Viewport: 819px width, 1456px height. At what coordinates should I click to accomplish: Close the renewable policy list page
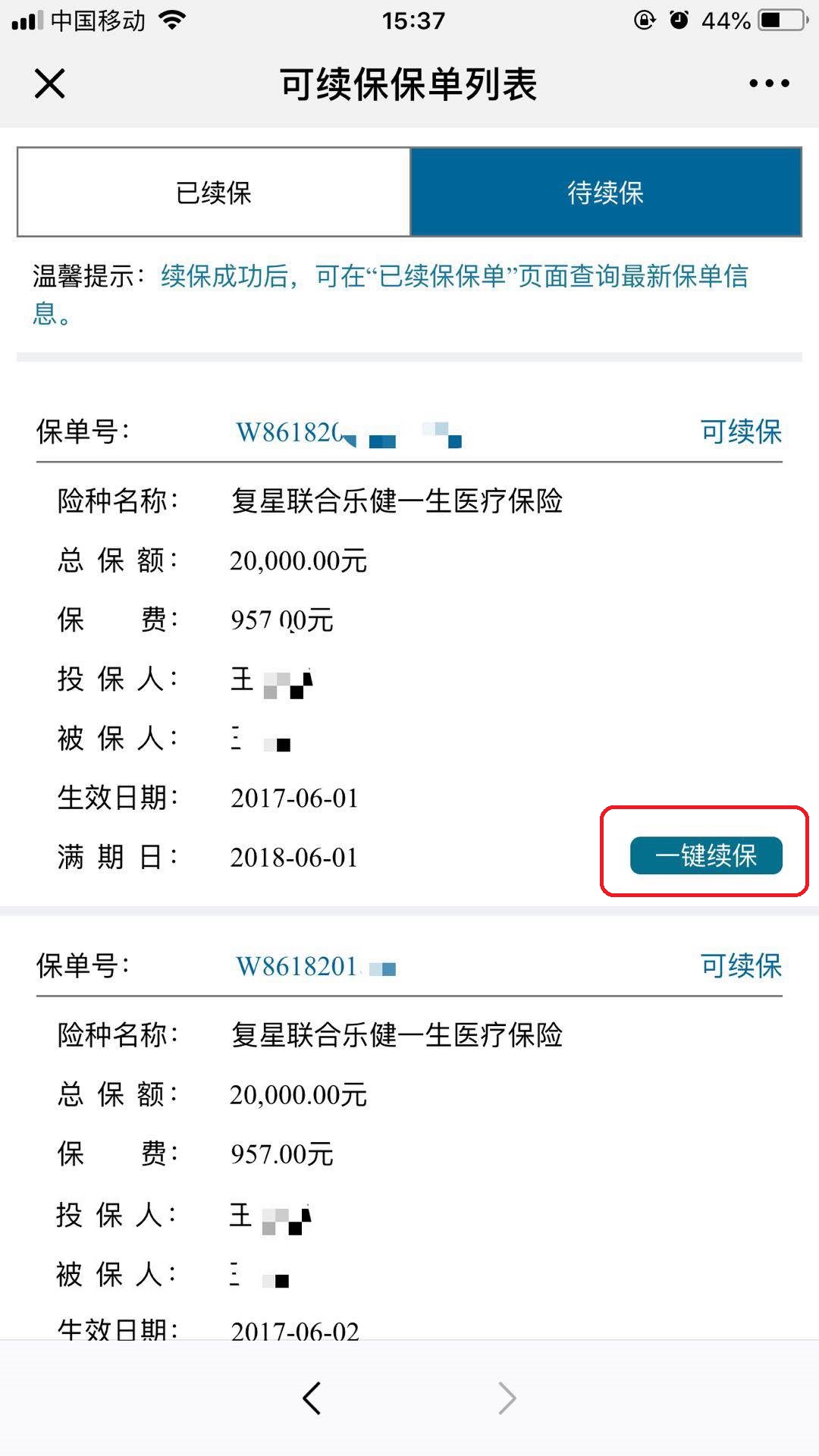[50, 83]
